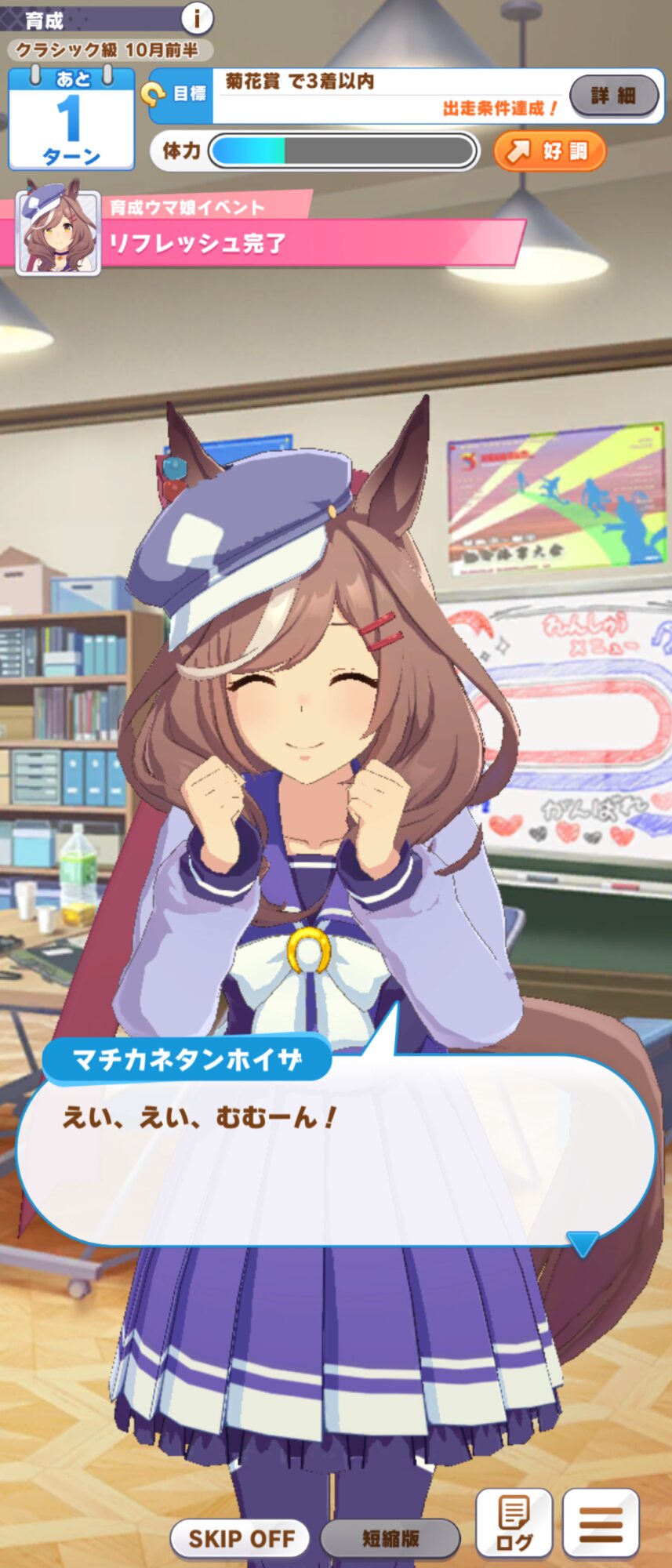
Task: Toggle the SKIP OFF button
Action: pos(241,1538)
